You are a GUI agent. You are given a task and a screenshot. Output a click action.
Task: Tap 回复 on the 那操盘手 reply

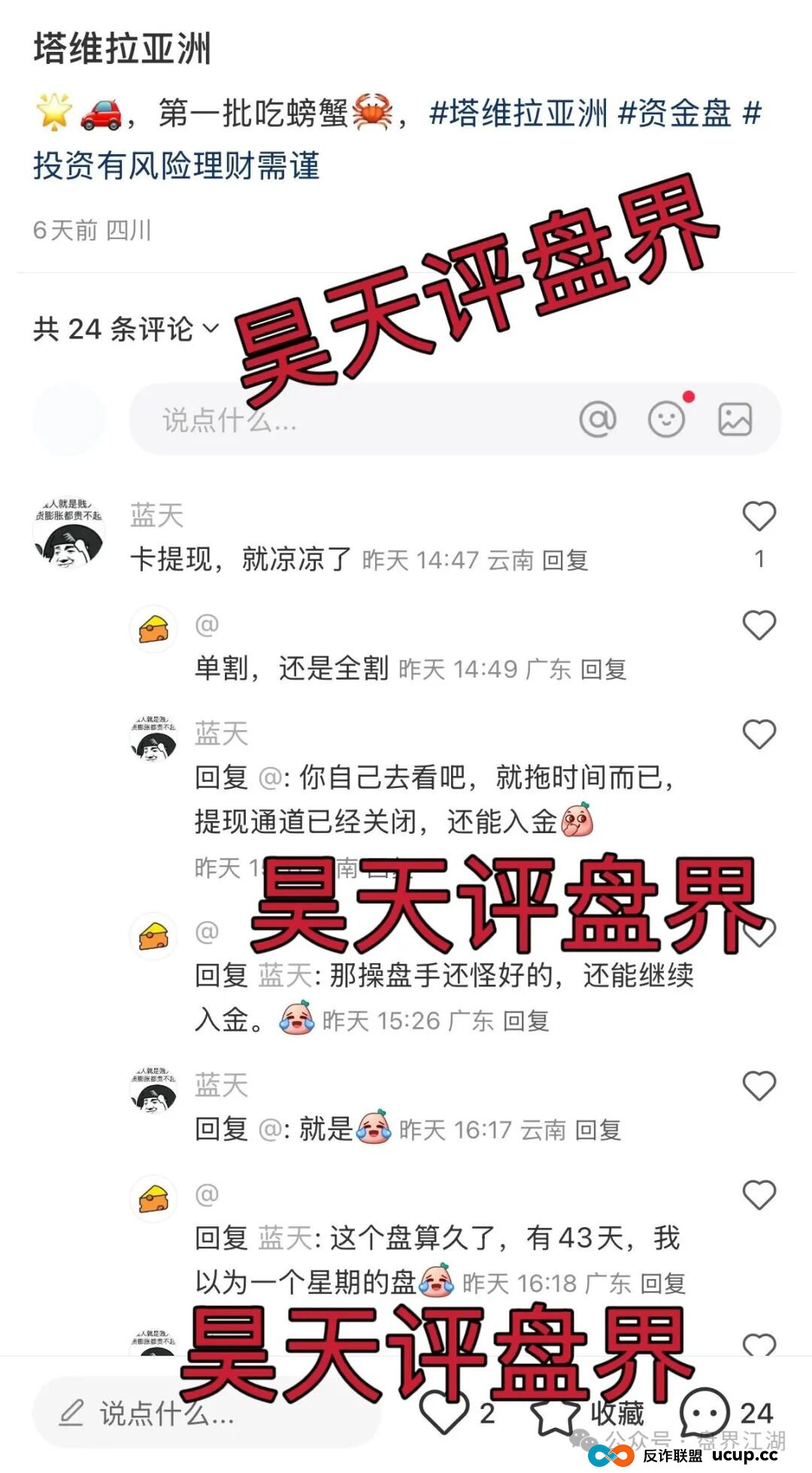[528, 1022]
